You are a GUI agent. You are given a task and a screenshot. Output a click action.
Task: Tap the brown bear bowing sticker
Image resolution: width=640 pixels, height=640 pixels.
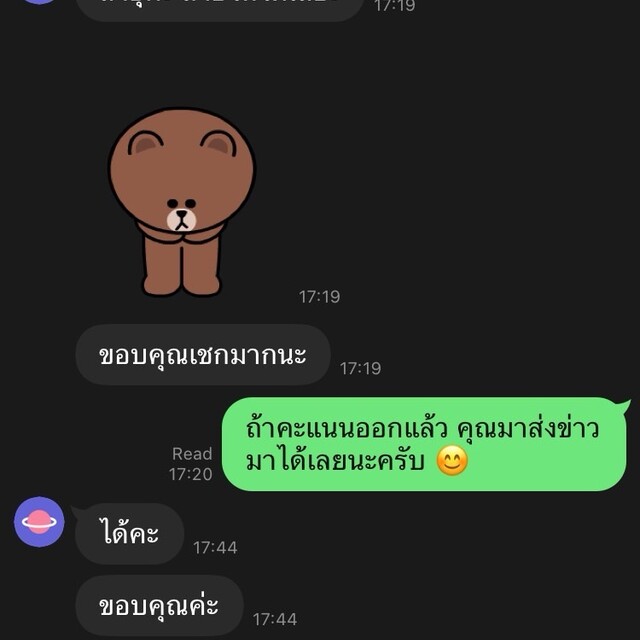(x=182, y=202)
